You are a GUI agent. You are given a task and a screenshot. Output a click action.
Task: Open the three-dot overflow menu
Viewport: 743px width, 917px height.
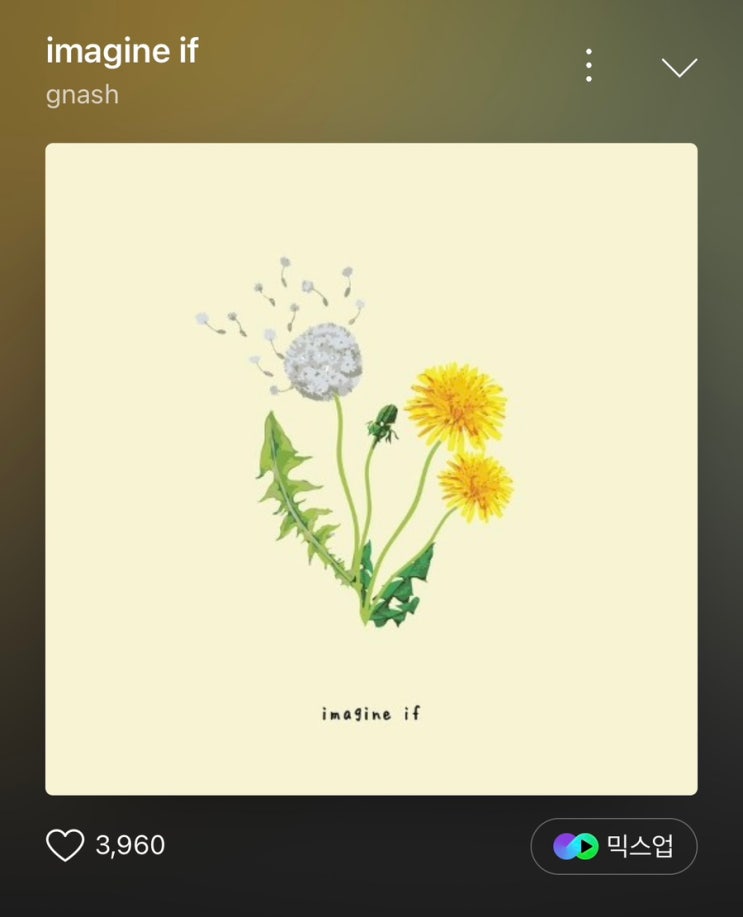[x=589, y=66]
